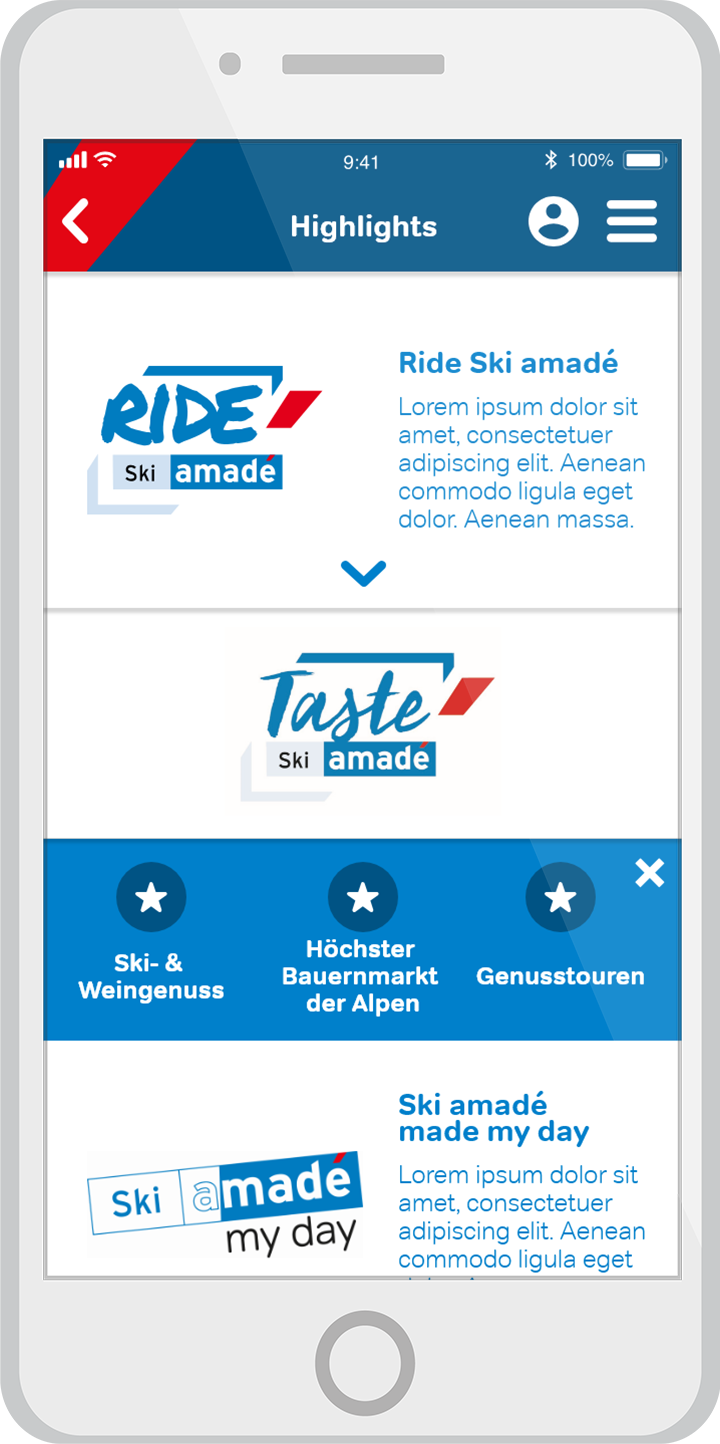Close the Taste sub-menu panel

(650, 873)
